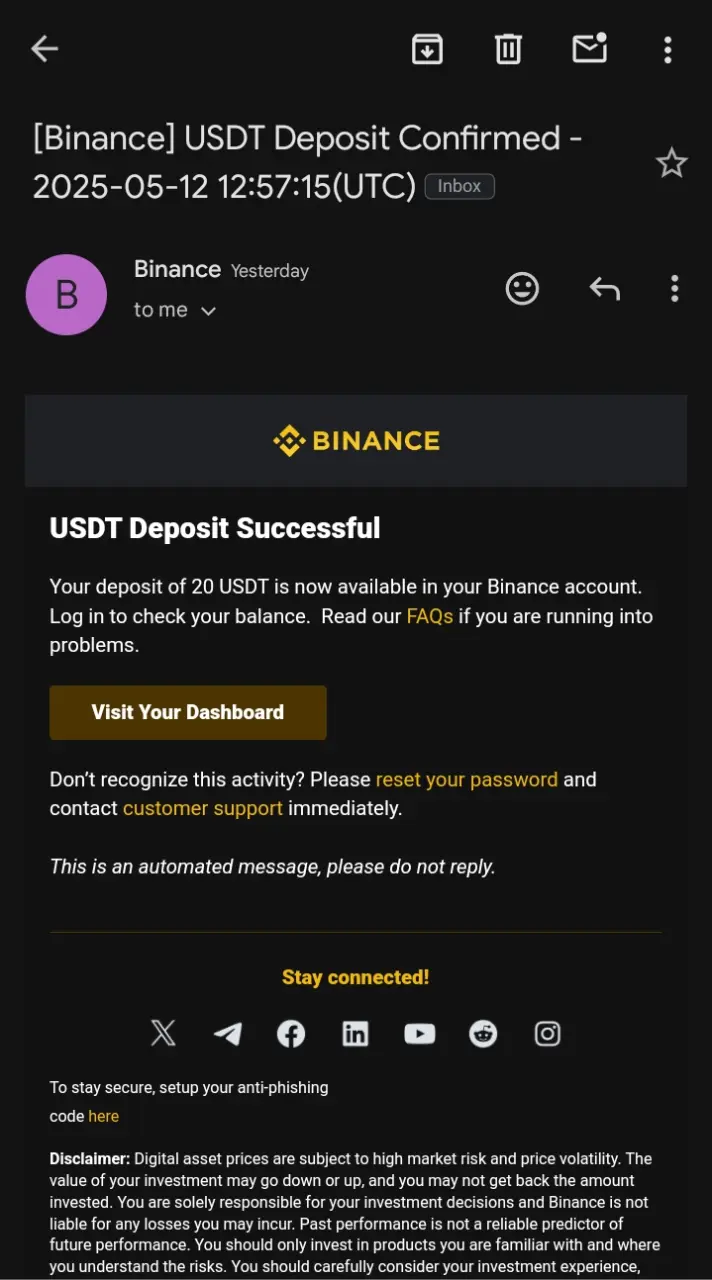Reply to the Binance email
712x1280 pixels.
coord(604,289)
